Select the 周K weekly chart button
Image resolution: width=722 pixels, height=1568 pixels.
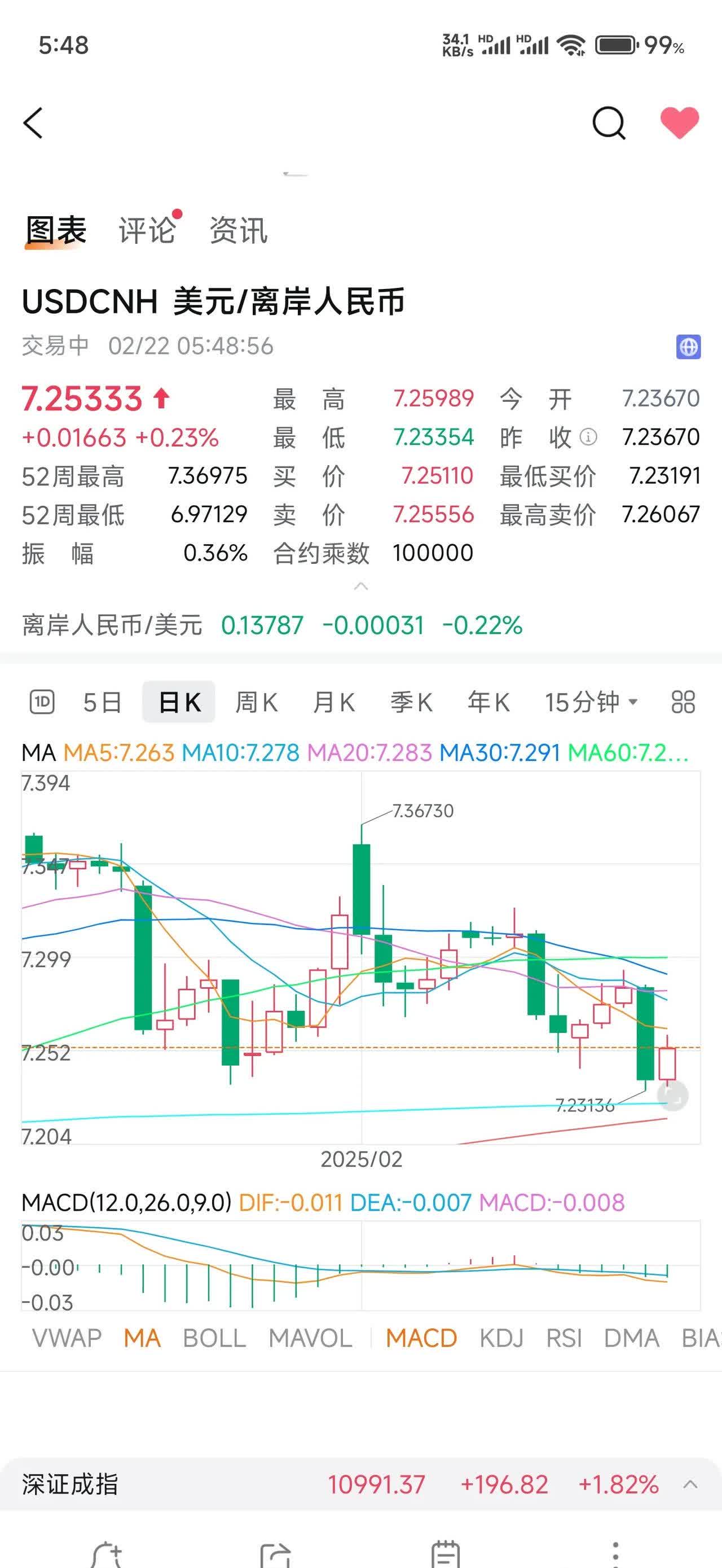pyautogui.click(x=256, y=701)
